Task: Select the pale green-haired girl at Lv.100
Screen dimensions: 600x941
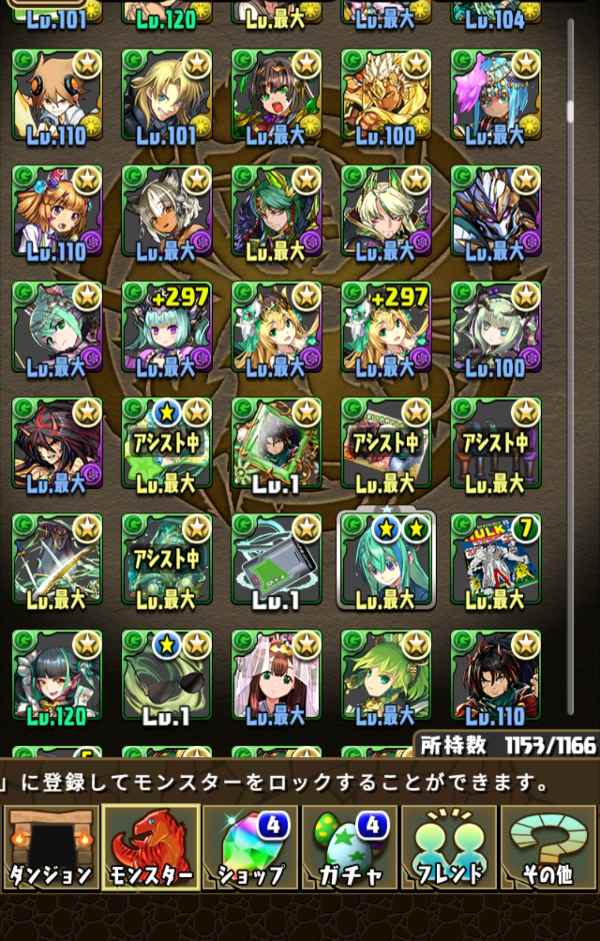Action: pos(496,328)
